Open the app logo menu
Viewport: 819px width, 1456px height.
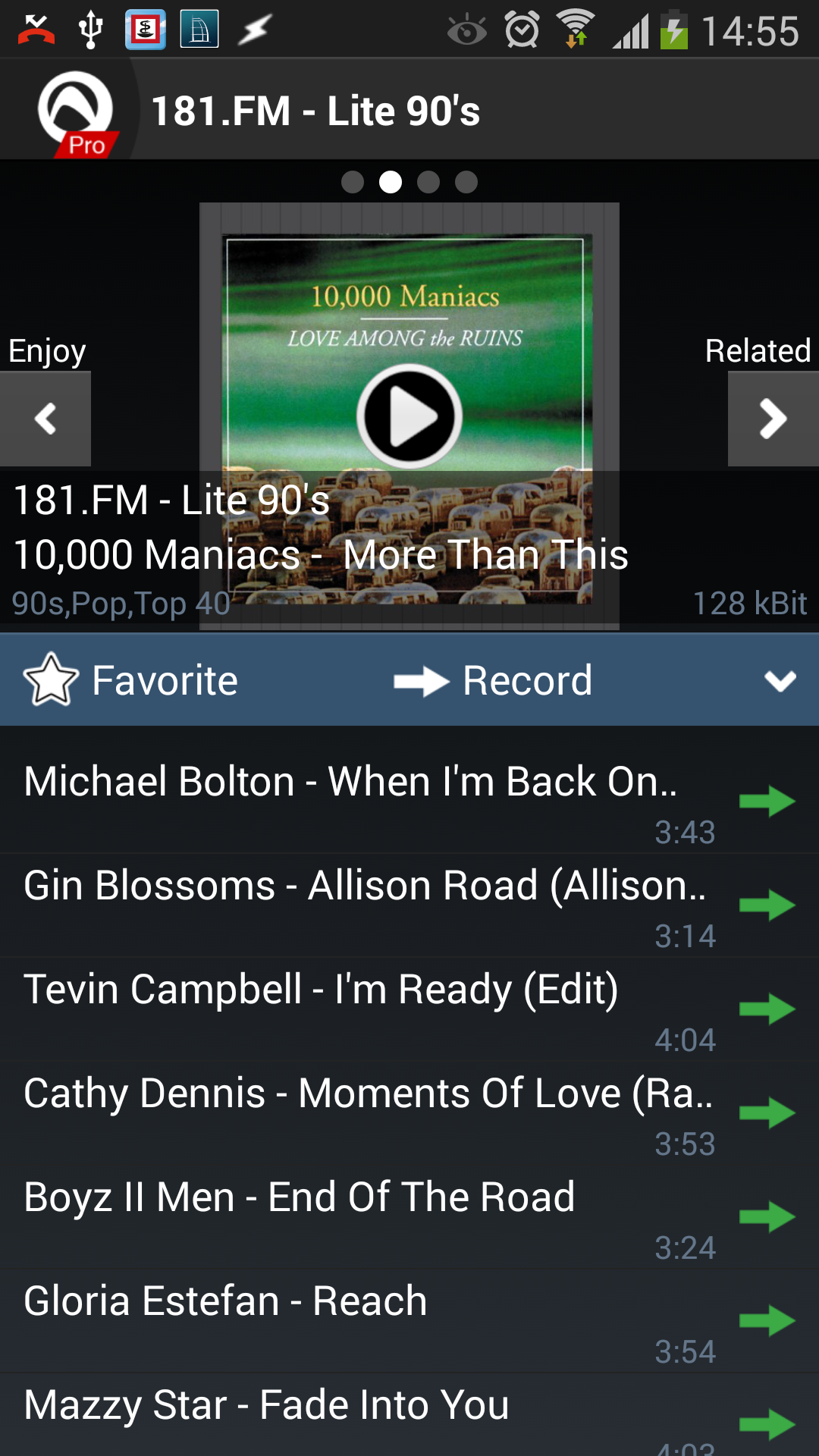(x=76, y=111)
